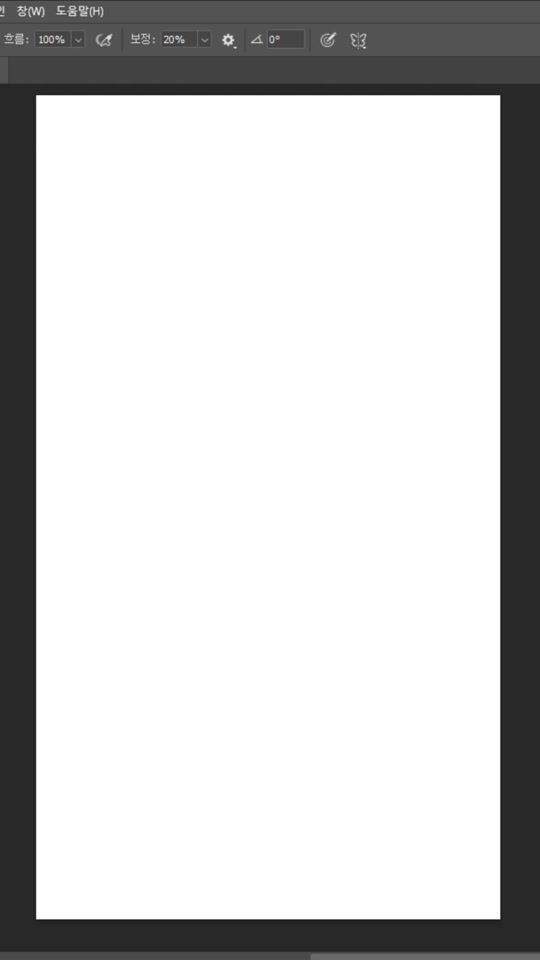The image size is (540, 960).
Task: Toggle the pressure-for-size target icon
Action: pyautogui.click(x=328, y=40)
